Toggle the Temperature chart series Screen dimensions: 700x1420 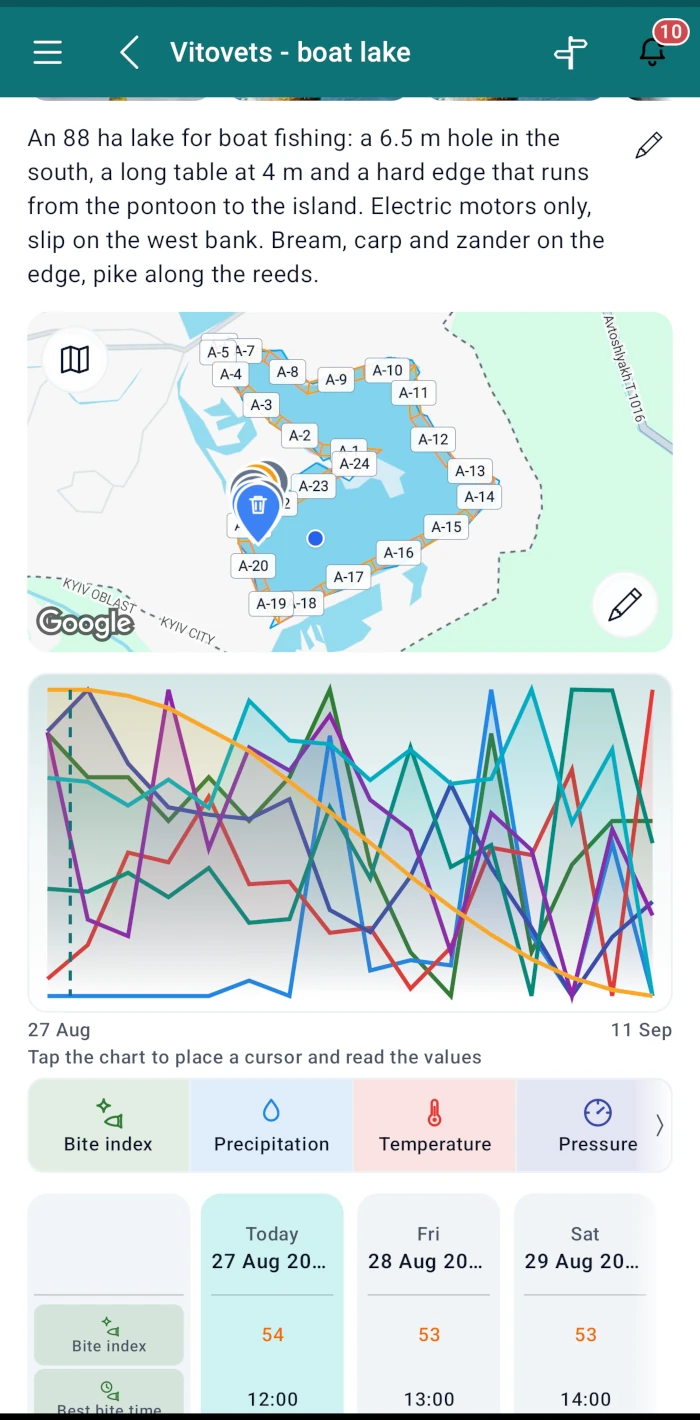tap(435, 1125)
